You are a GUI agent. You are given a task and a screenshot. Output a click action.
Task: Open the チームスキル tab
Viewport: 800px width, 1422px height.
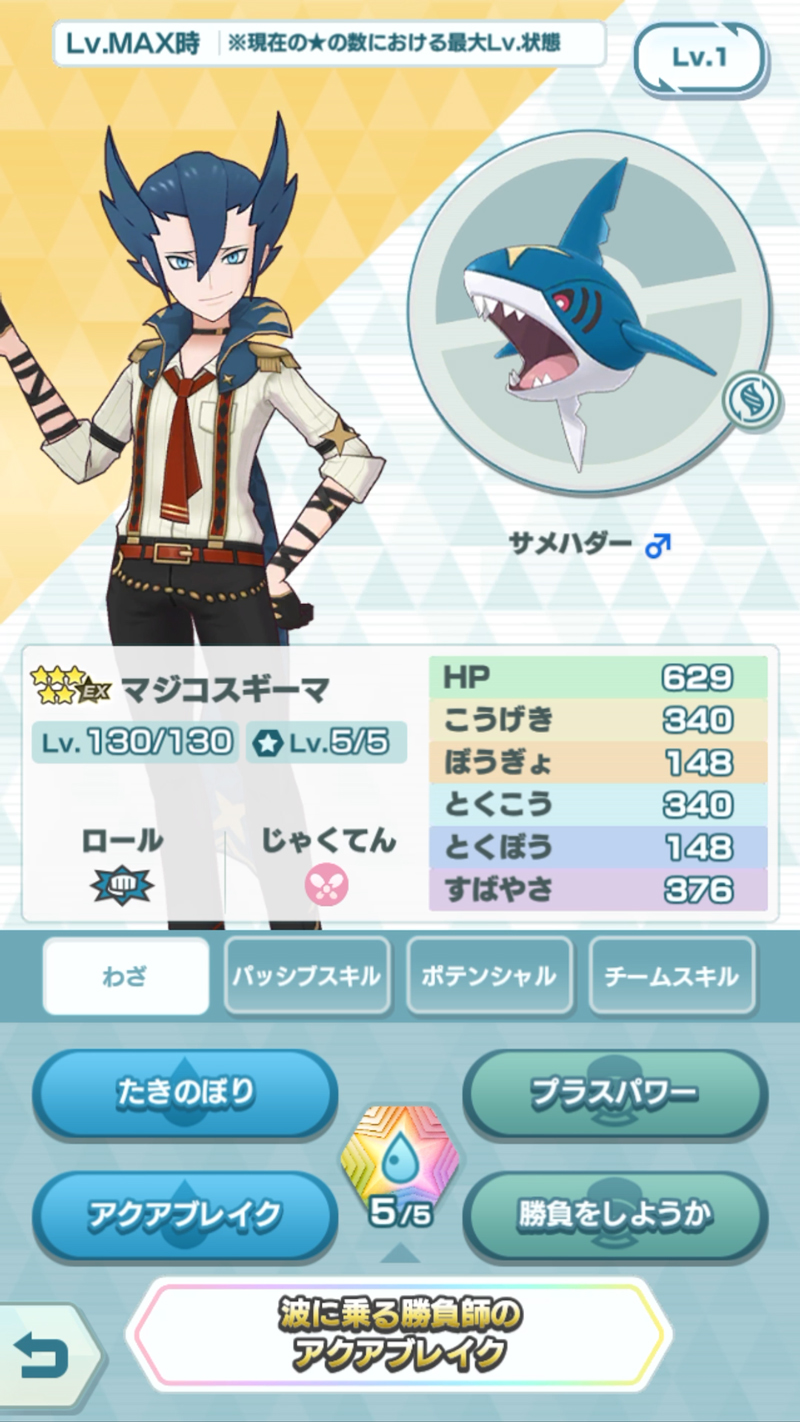[x=672, y=976]
